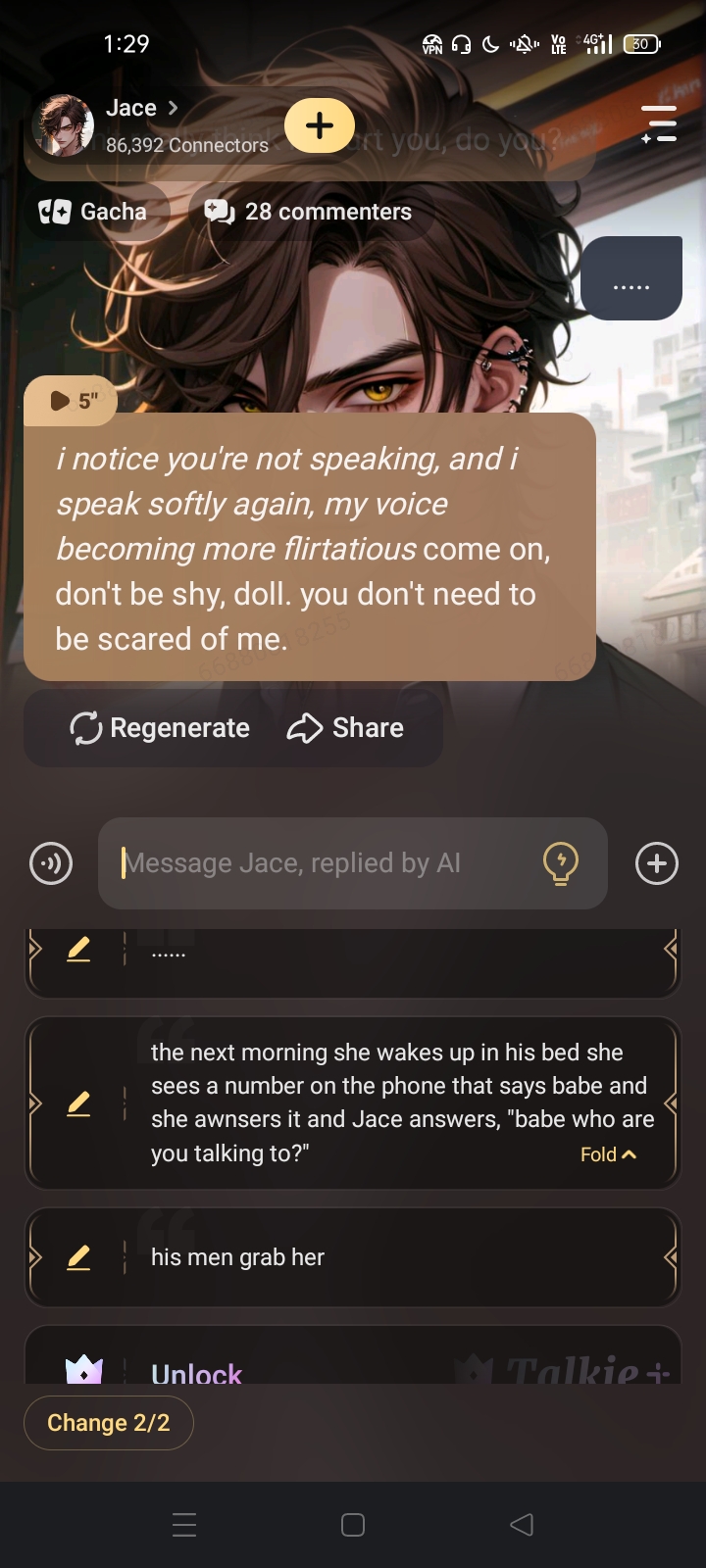This screenshot has height=1568, width=706.
Task: Tap Change 2/2 to refresh suggestions
Action: coord(109,1423)
